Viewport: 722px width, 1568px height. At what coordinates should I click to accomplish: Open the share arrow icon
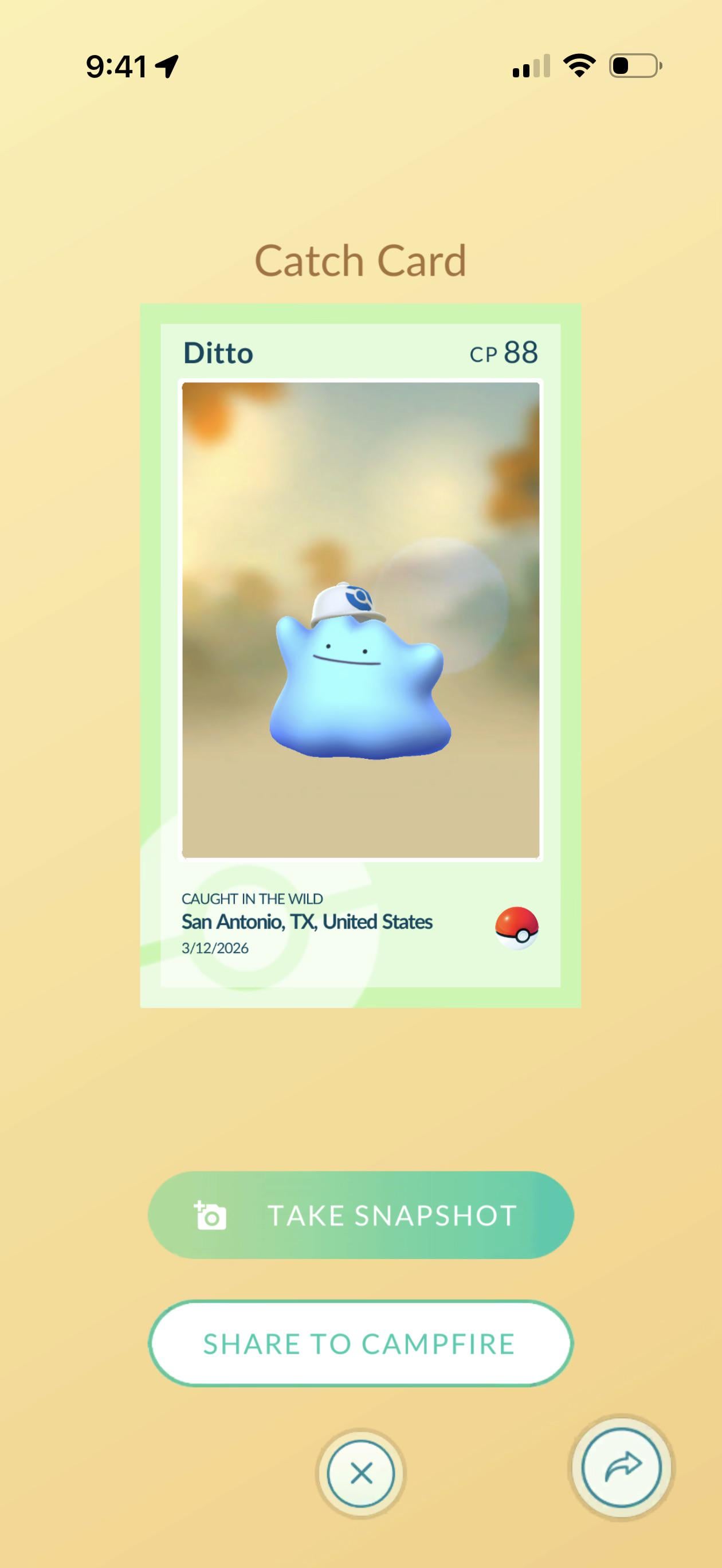click(621, 1468)
